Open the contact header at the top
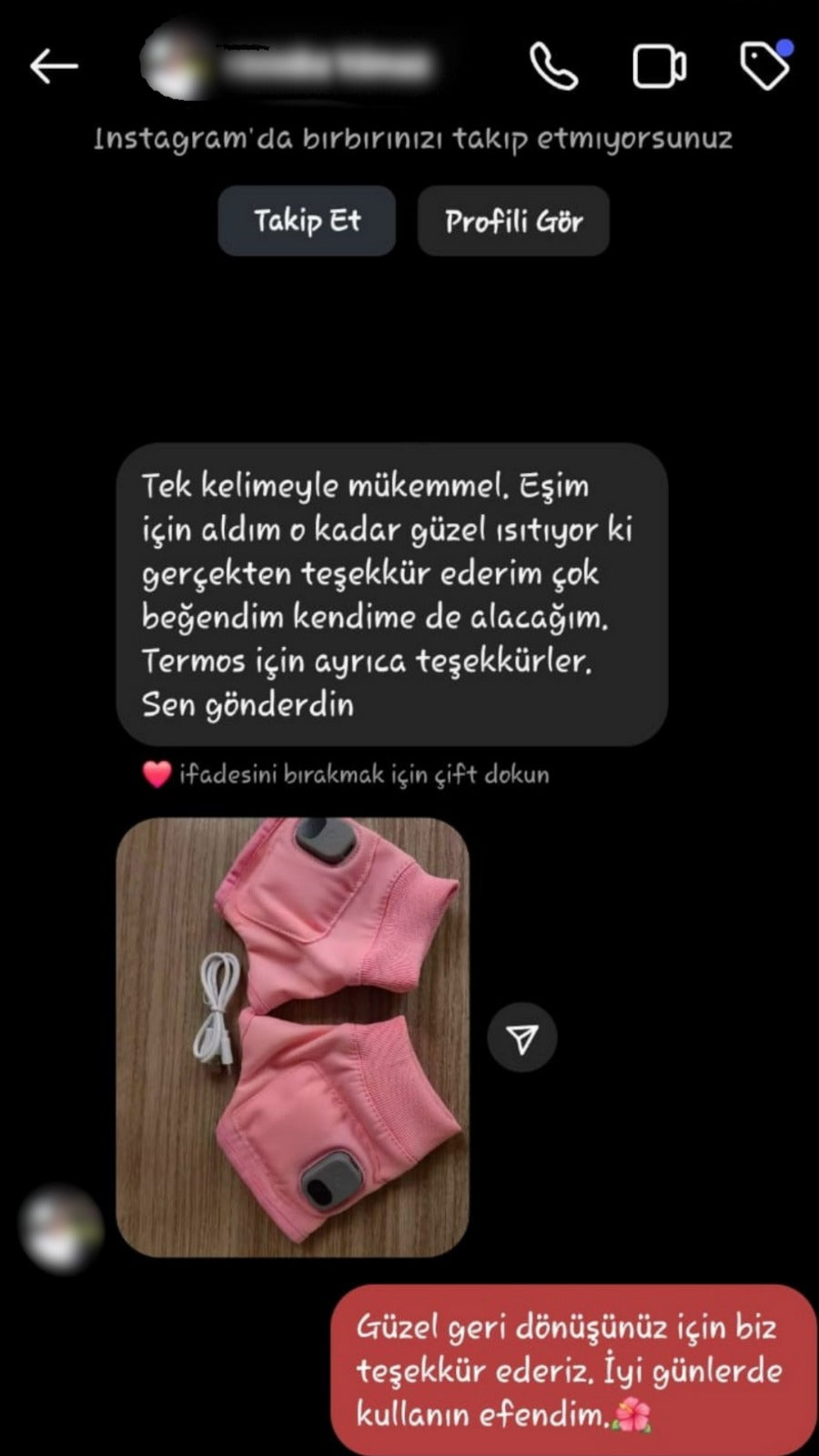819x1456 pixels. tap(291, 64)
